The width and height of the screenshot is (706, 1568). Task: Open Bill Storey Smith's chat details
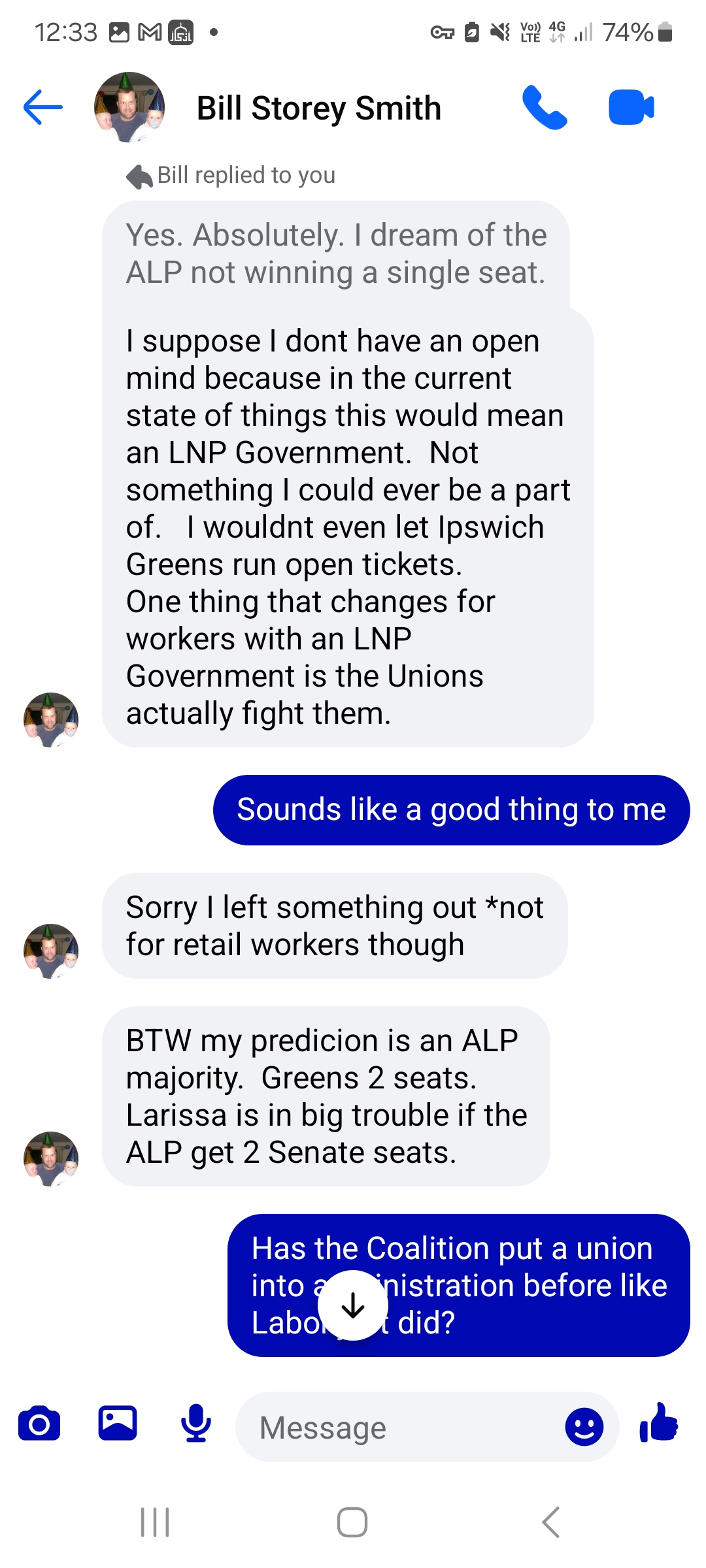tap(319, 108)
